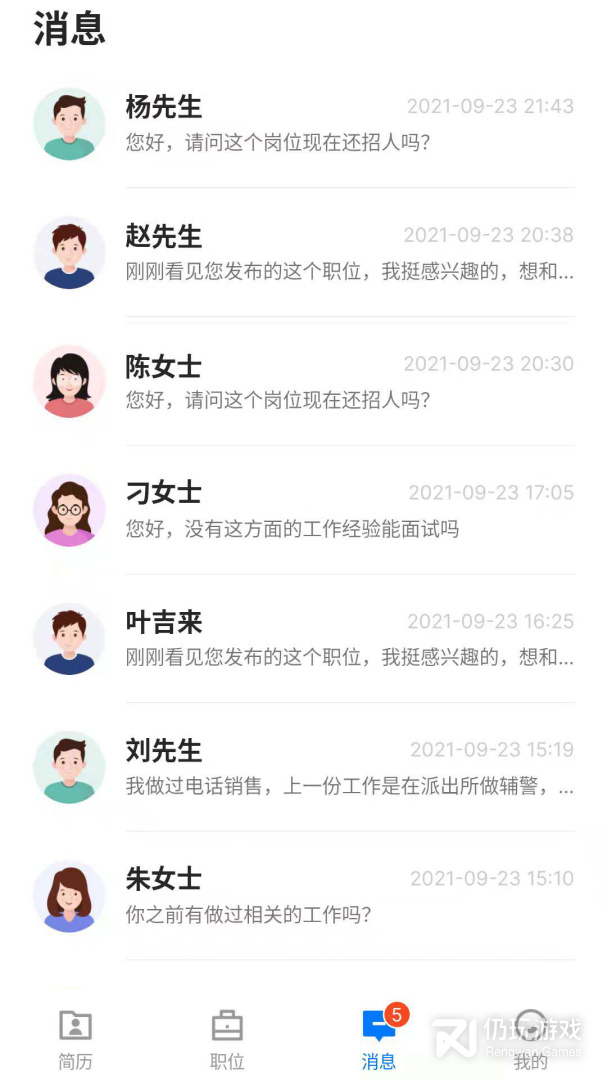
Task: Open the conversation with 赵先生
Action: click(x=303, y=253)
